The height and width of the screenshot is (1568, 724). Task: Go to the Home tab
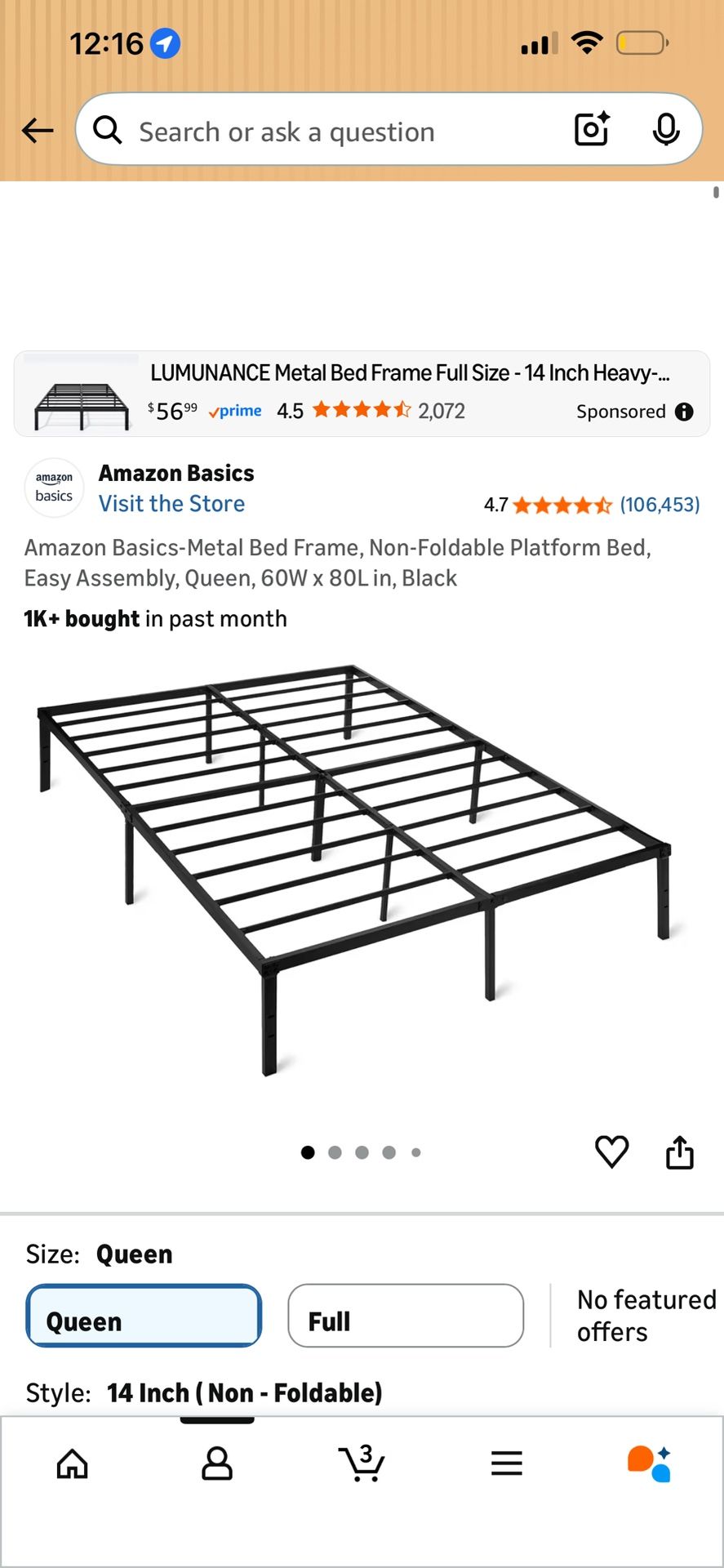coord(73,1463)
